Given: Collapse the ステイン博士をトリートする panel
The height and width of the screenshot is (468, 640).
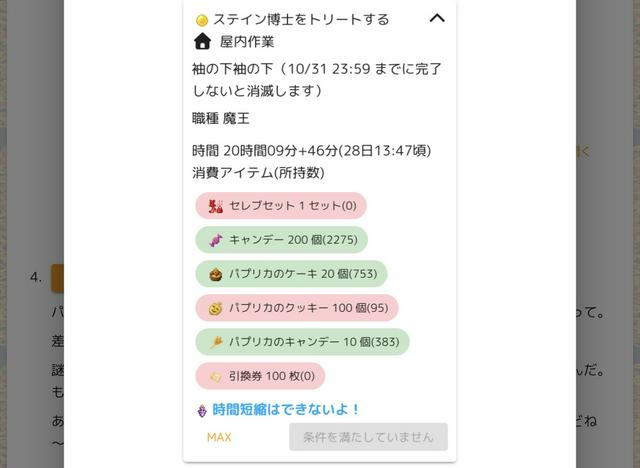Looking at the screenshot, I should (x=436, y=18).
